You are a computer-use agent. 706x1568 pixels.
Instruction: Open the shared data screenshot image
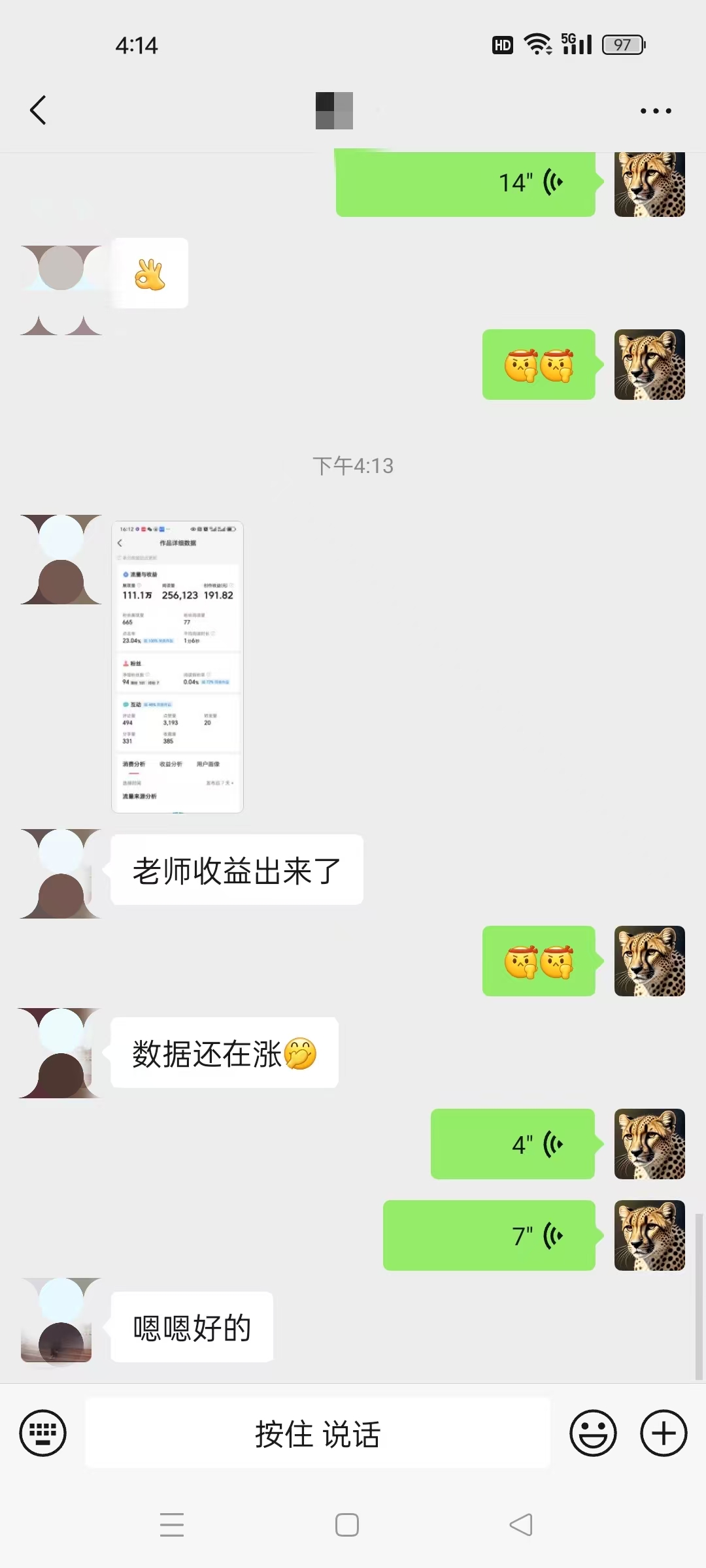click(x=177, y=667)
